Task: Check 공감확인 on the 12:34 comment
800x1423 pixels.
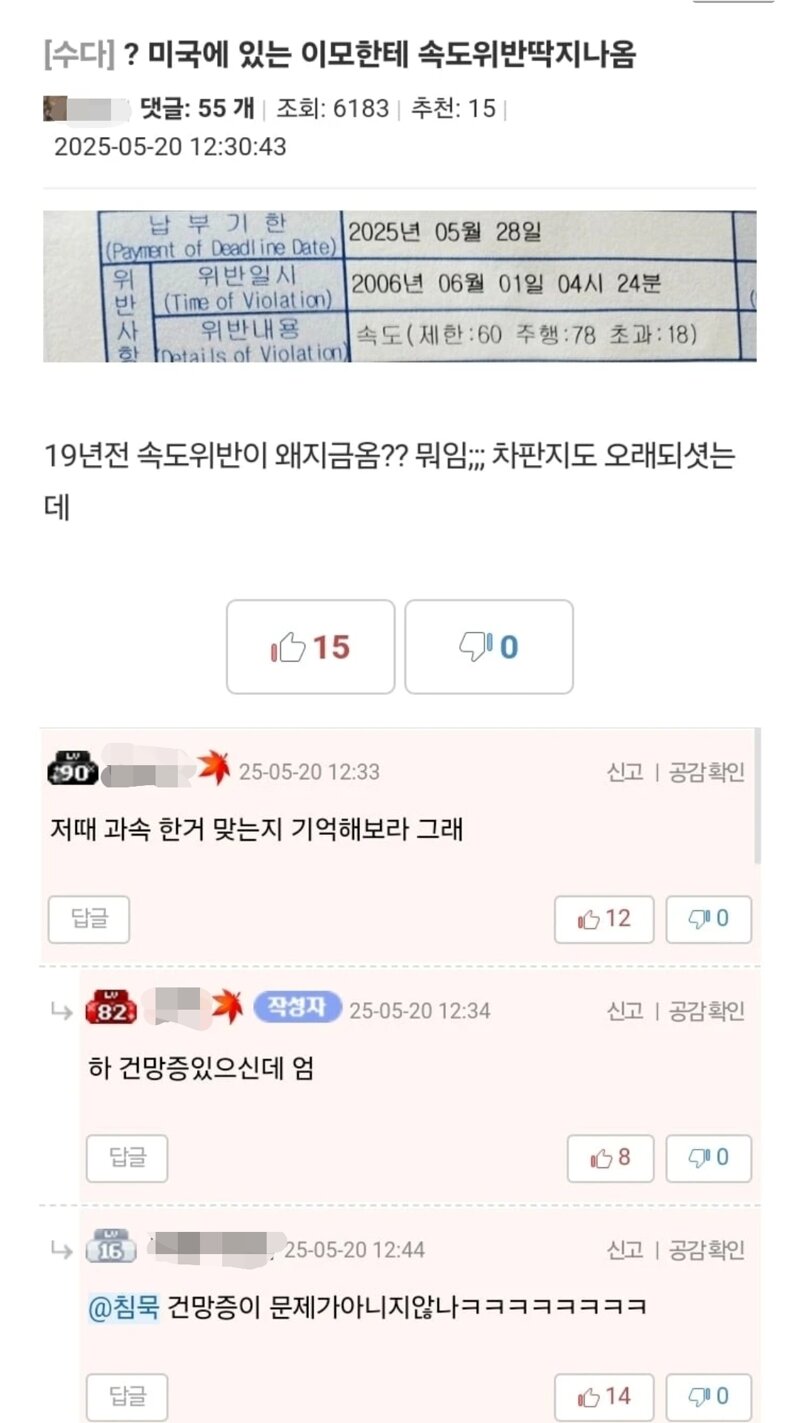Action: click(x=707, y=1011)
